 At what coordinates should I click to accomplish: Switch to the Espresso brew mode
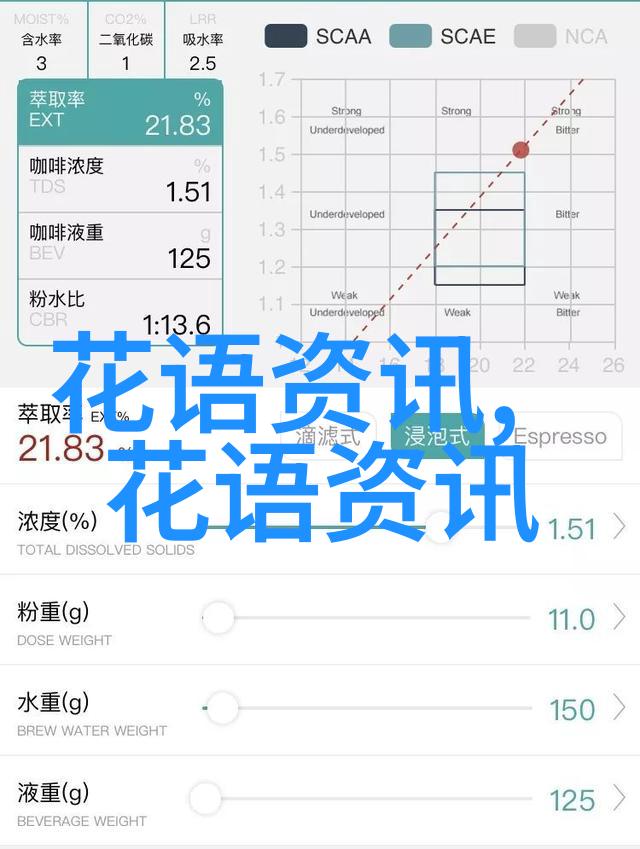(560, 437)
